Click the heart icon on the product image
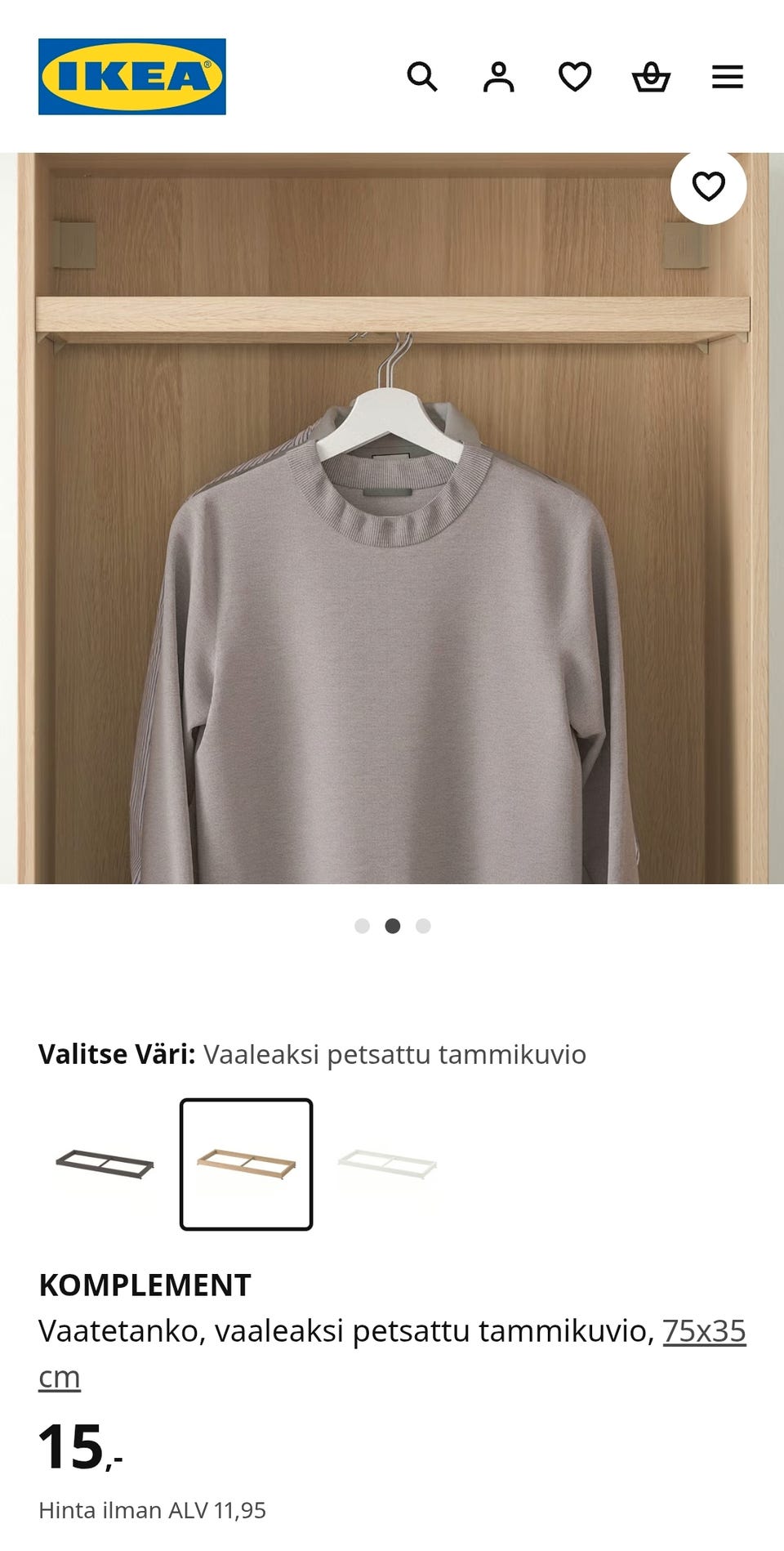 pyautogui.click(x=710, y=186)
